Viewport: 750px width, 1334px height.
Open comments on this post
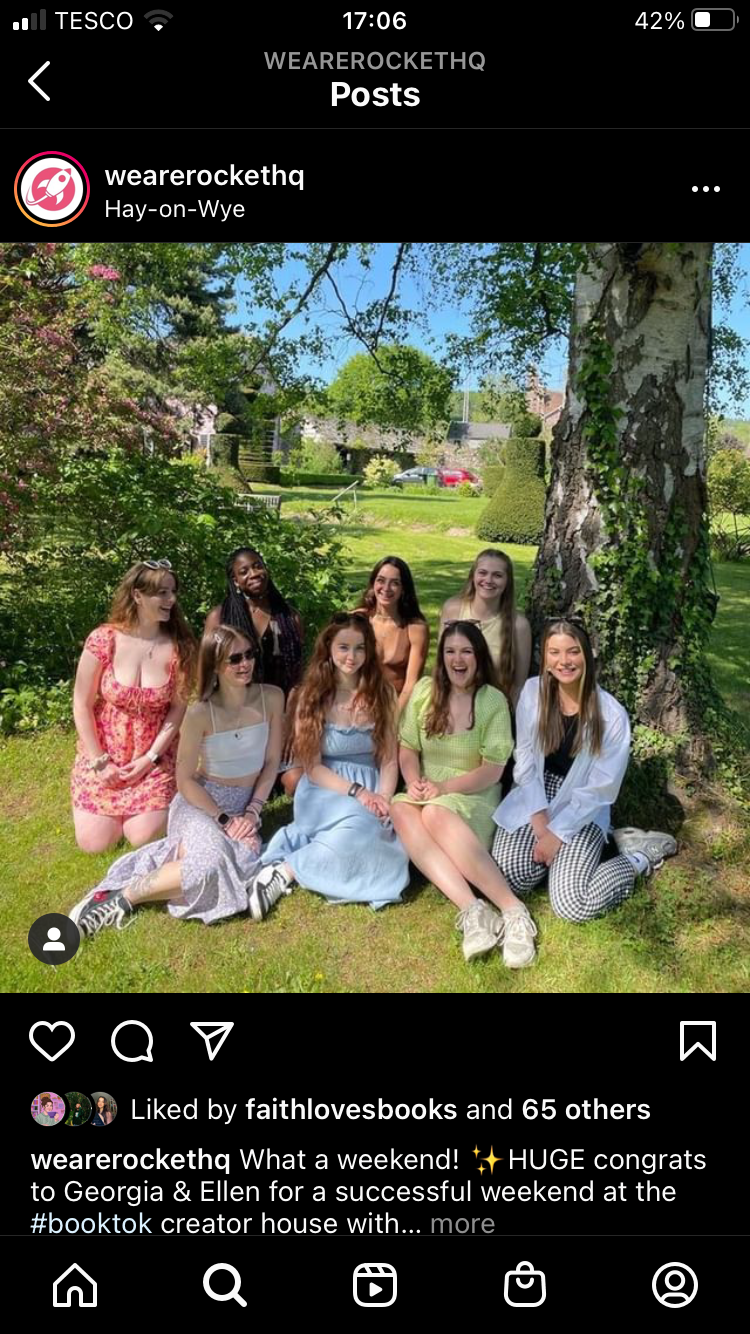click(x=132, y=1041)
